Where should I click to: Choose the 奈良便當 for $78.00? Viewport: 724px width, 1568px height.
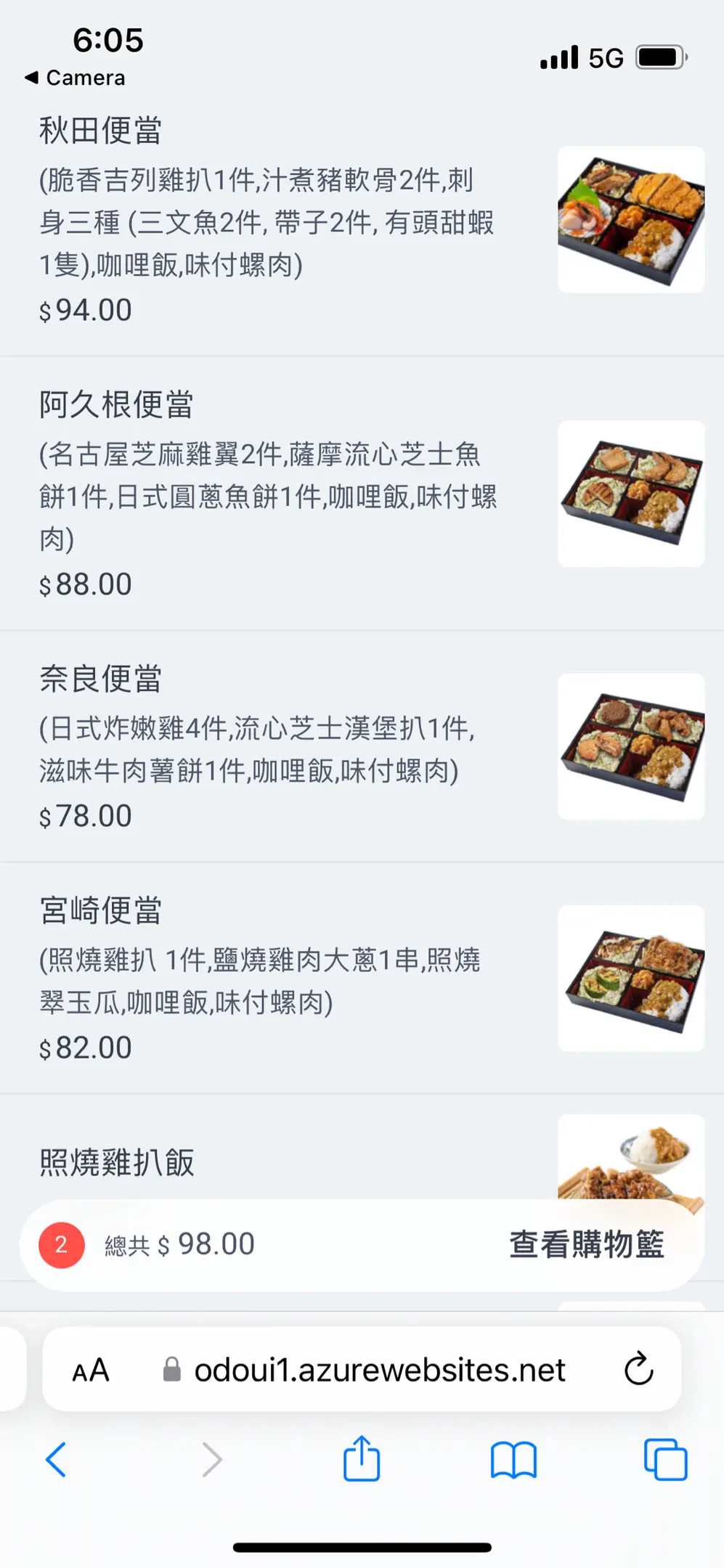(100, 679)
